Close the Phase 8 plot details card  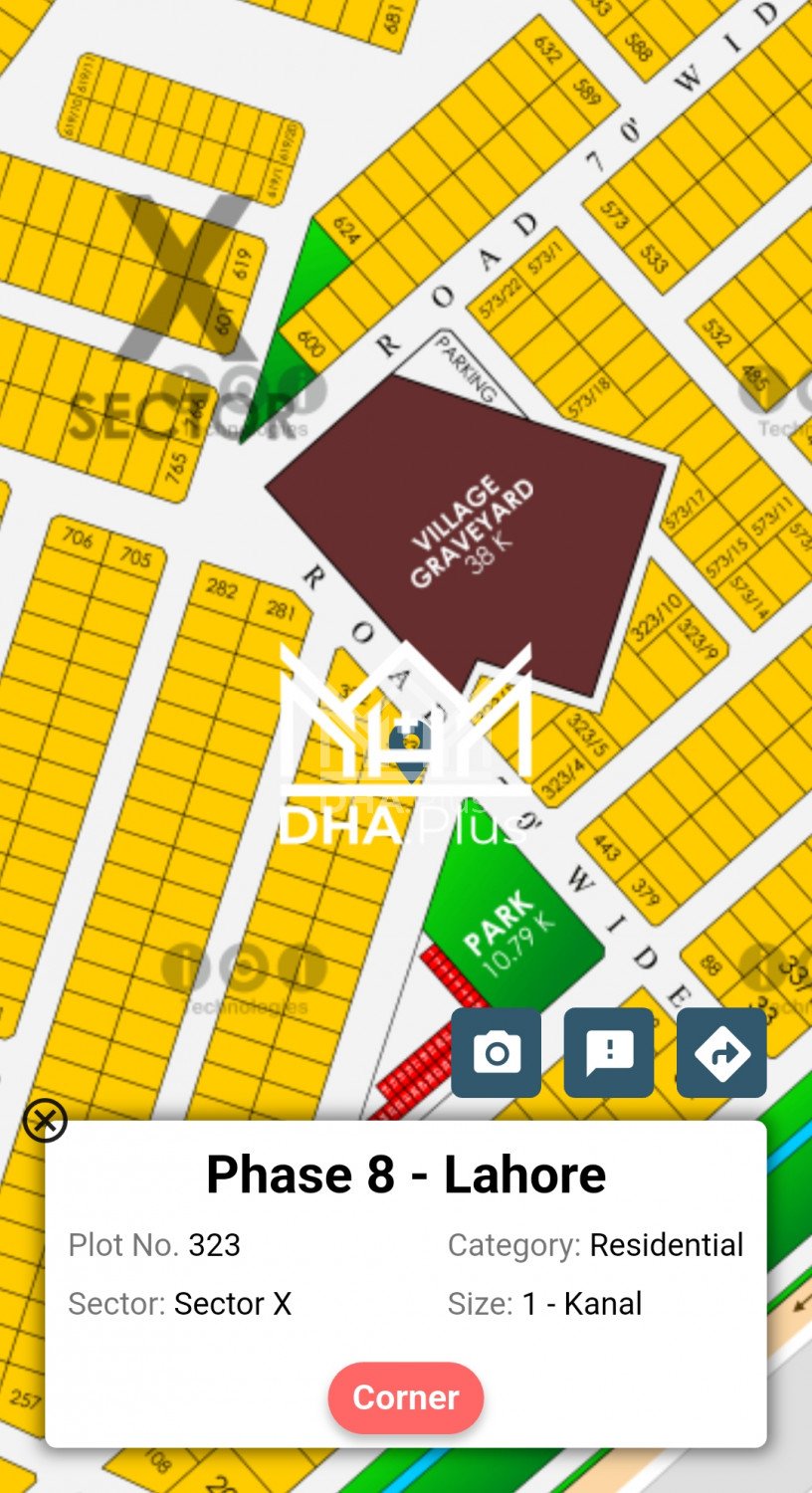(x=45, y=1121)
